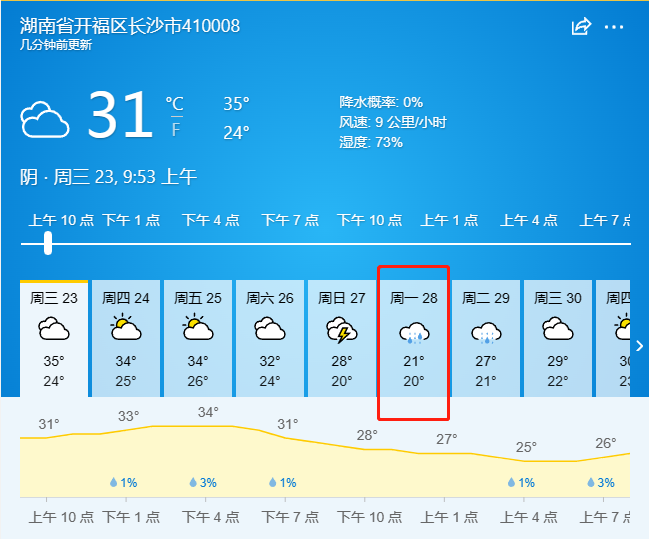This screenshot has width=649, height=539.
Task: Select the 周一 28 forecast day
Action: click(x=414, y=340)
